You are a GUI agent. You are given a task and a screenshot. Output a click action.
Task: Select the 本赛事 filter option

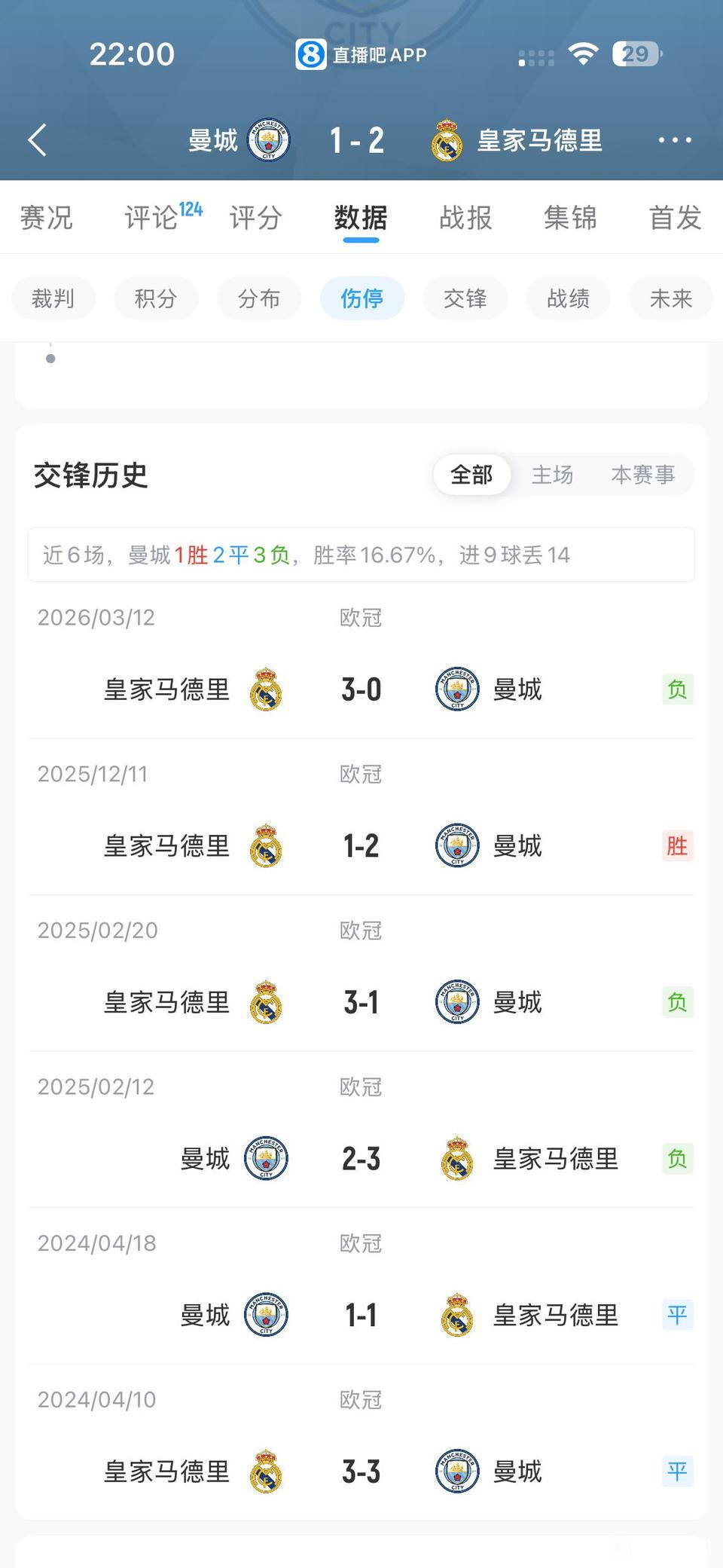644,475
